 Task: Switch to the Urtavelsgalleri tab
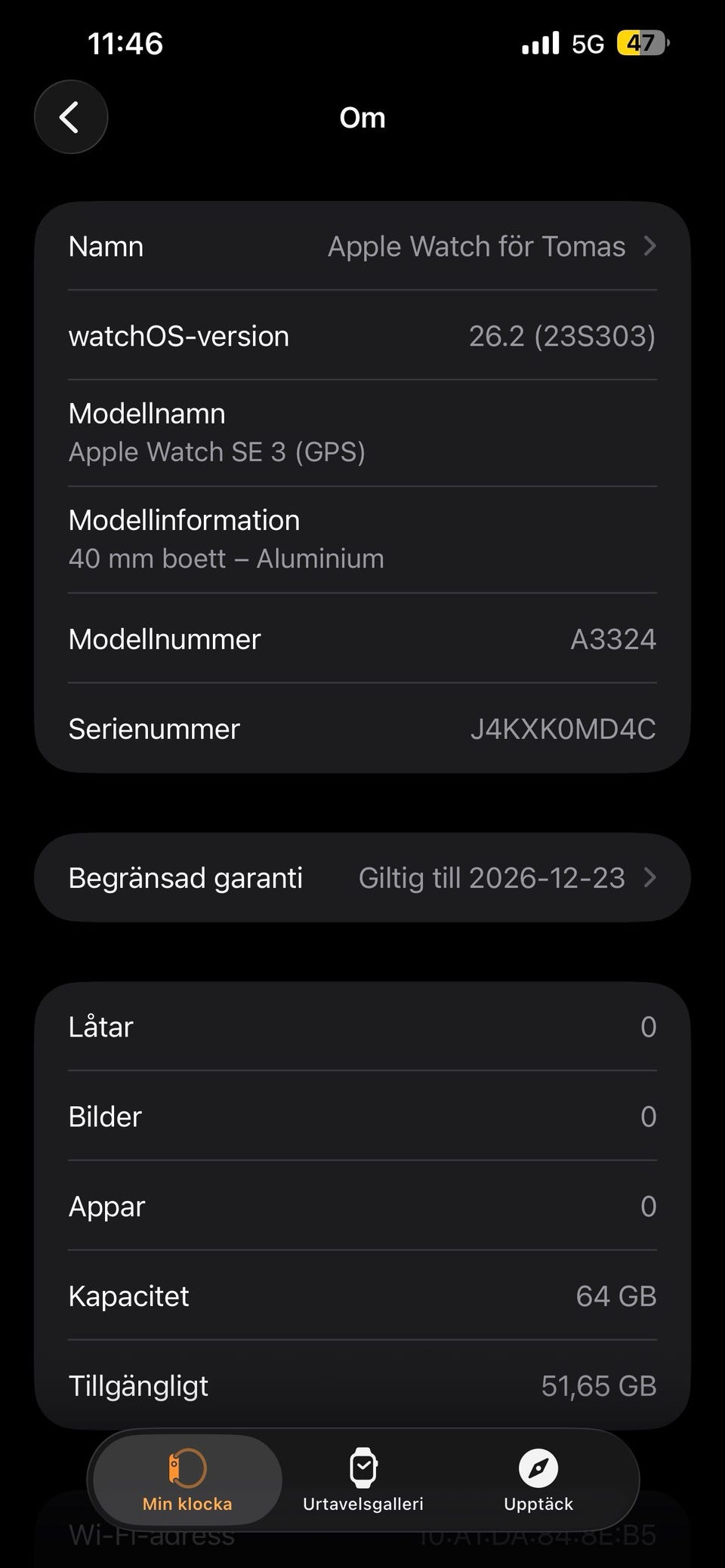point(363,1481)
